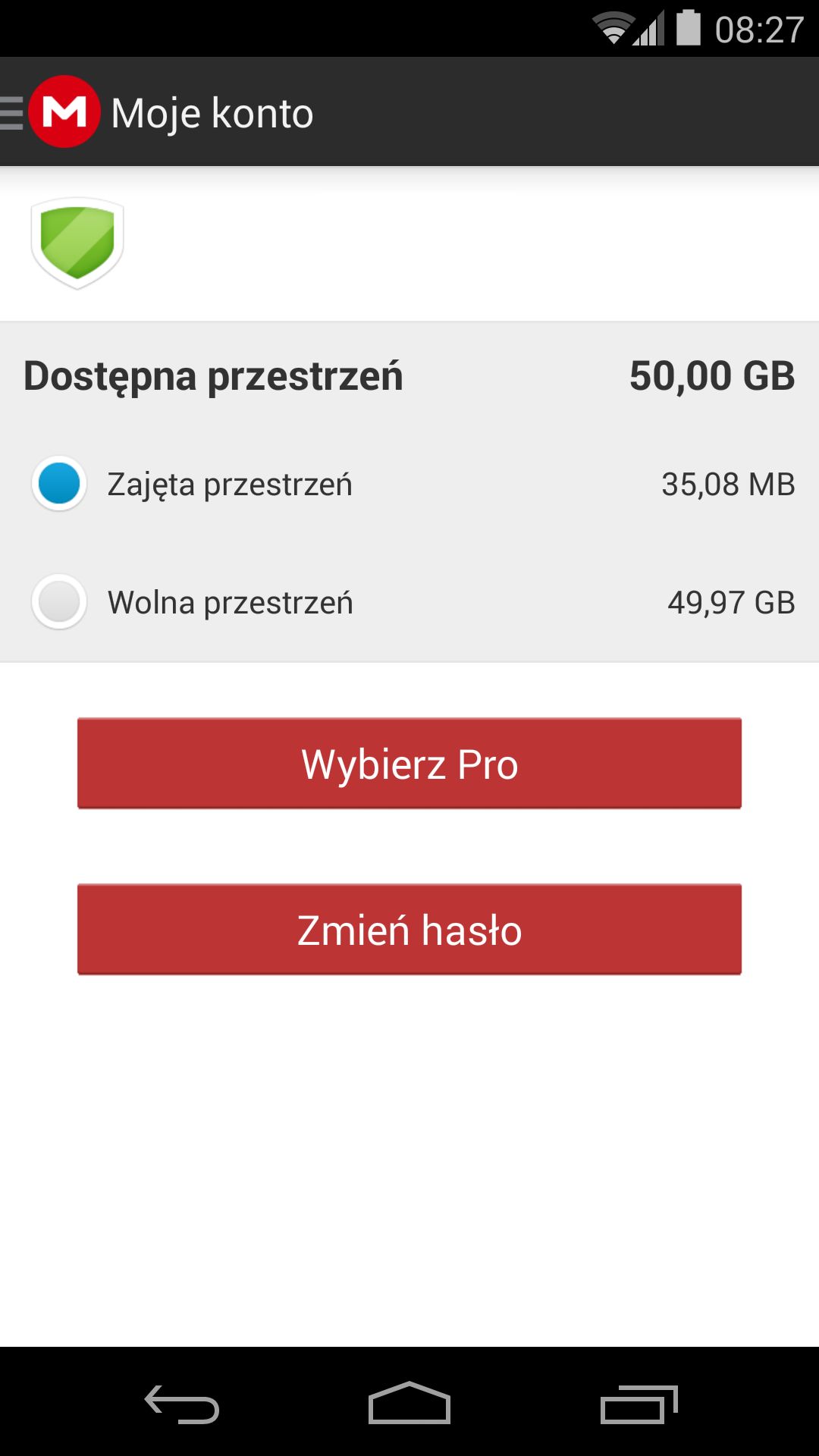The image size is (819, 1456).
Task: Go back with the system back button
Action: click(182, 1404)
